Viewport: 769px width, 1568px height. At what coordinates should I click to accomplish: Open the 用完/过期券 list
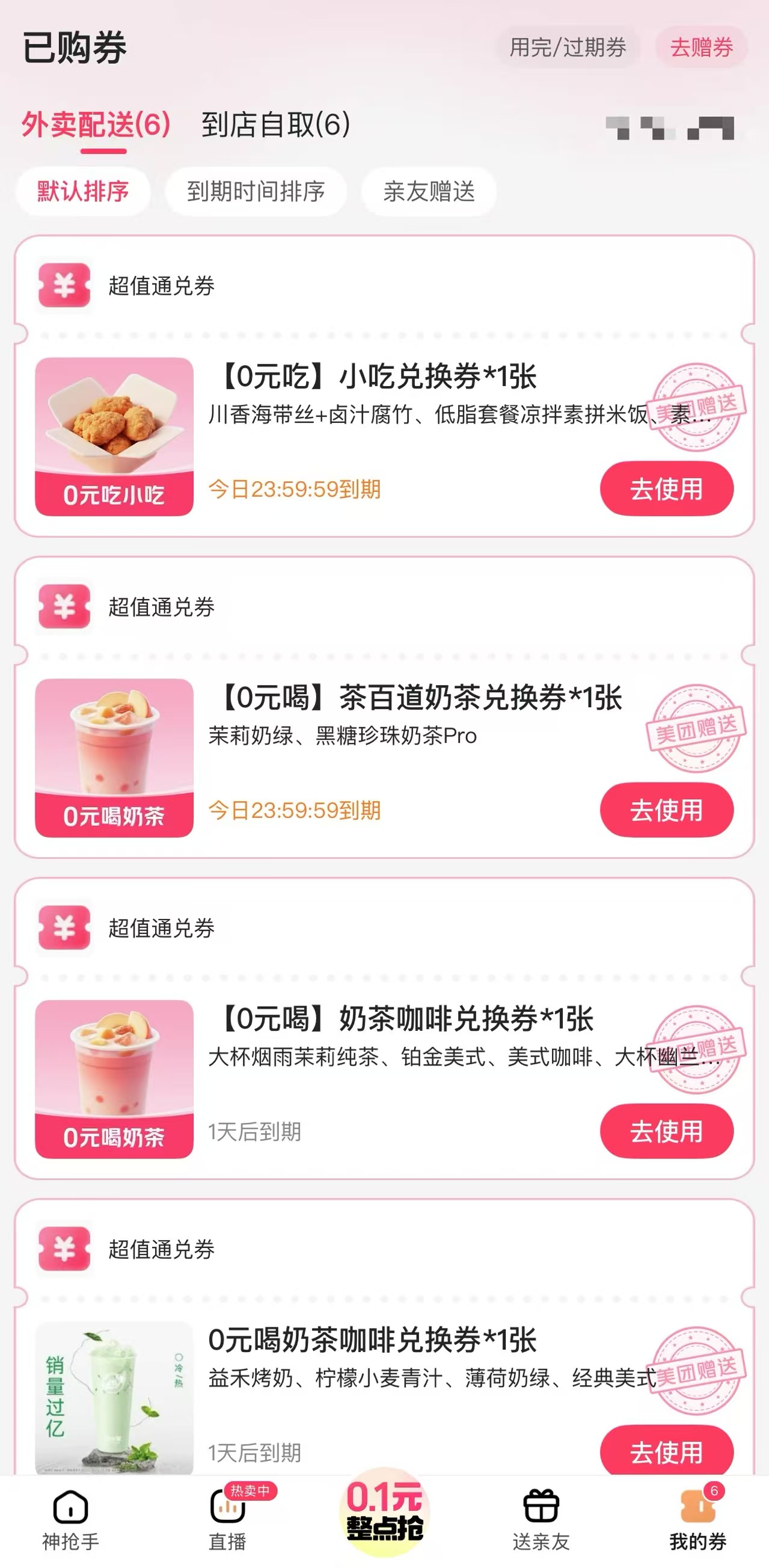567,48
